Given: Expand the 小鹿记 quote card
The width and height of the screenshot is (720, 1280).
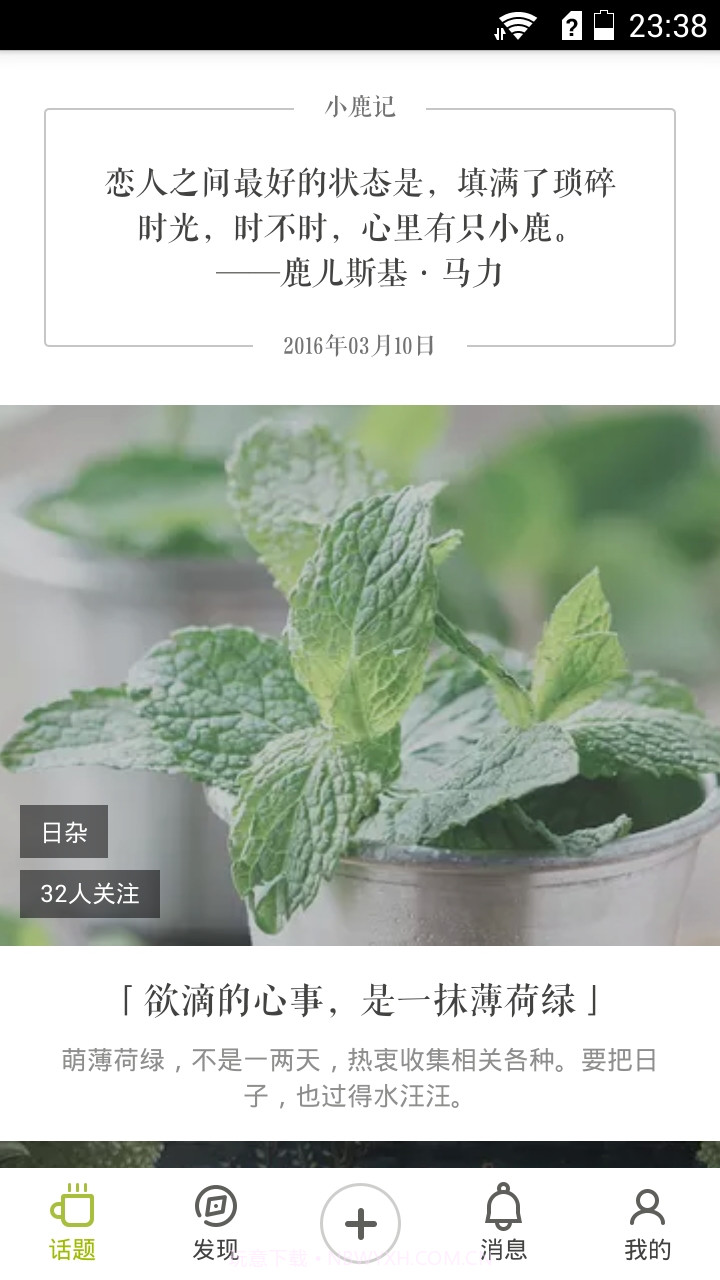Looking at the screenshot, I should 360,225.
